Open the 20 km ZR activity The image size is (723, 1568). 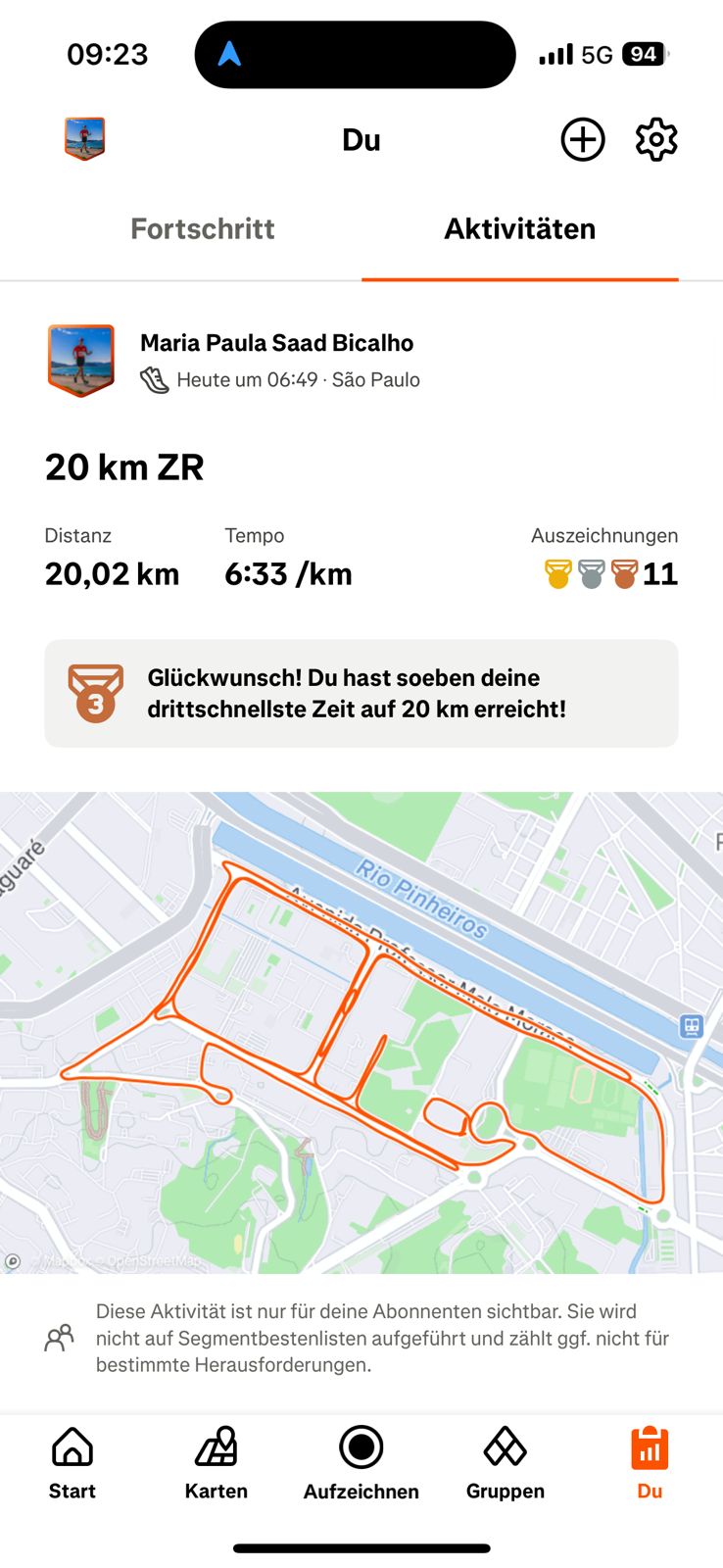point(124,467)
